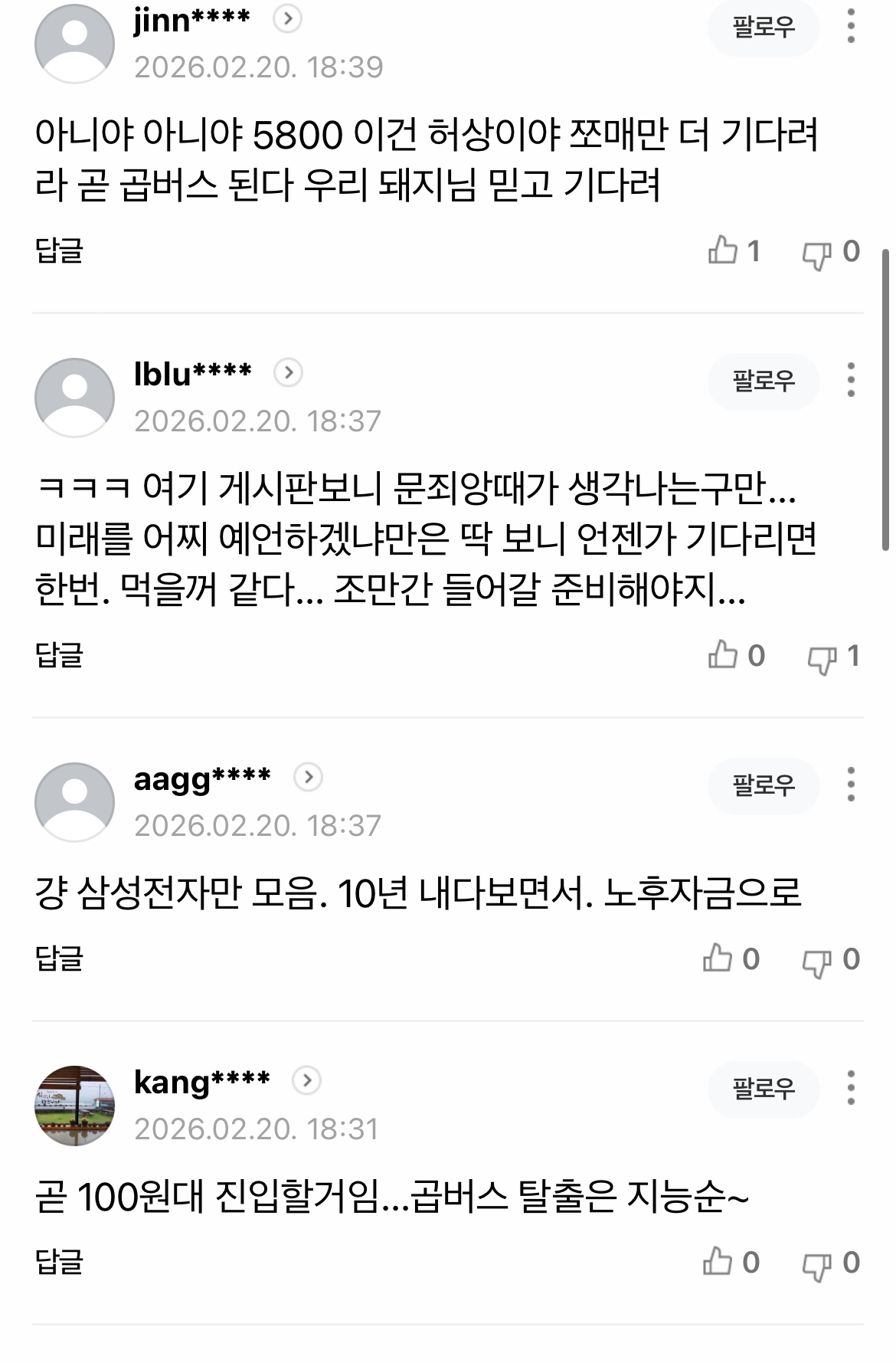
Task: Give a thumbs up to aagg**** comment
Action: 718,958
